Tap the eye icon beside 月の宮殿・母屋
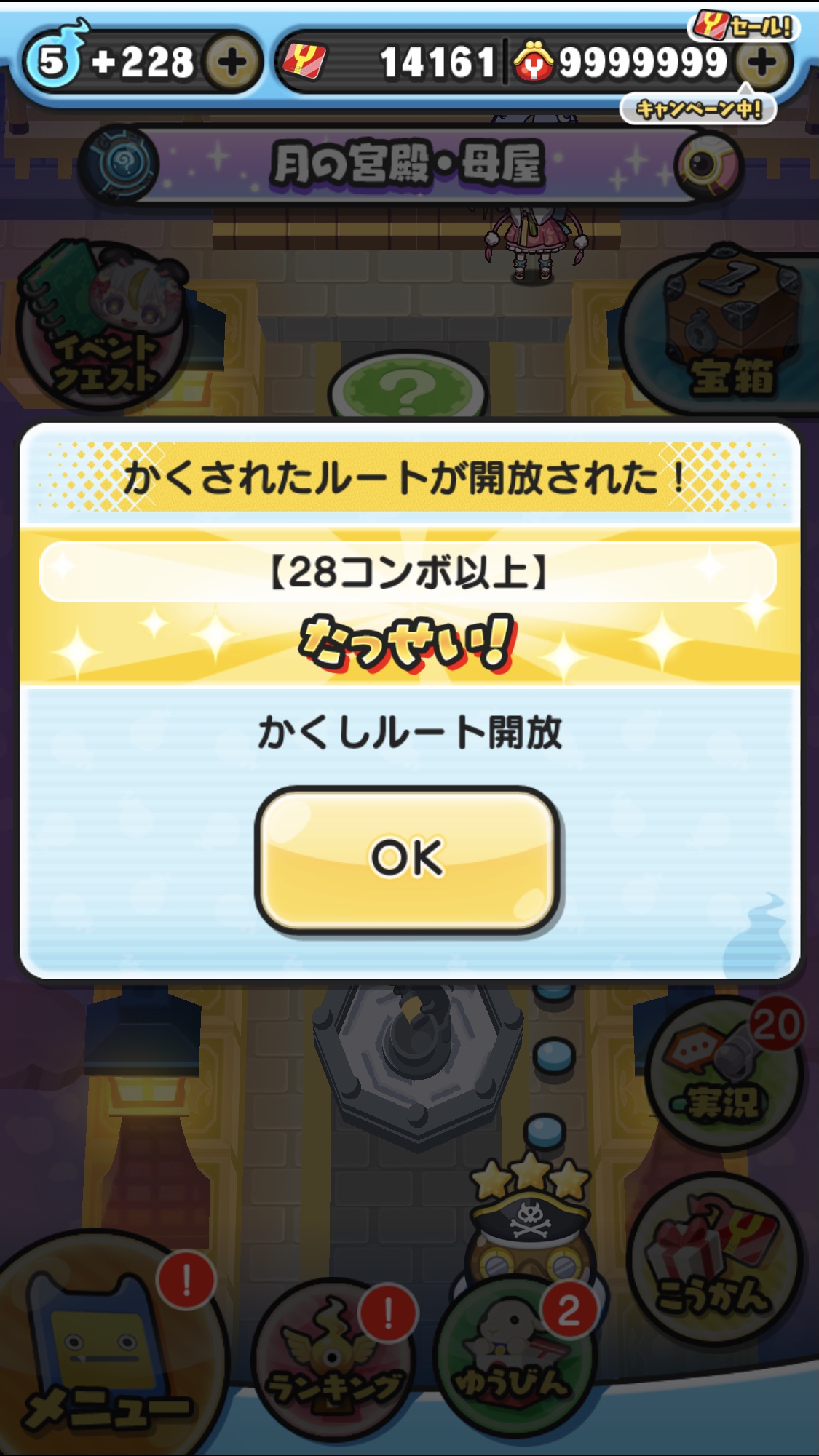This screenshot has height=1456, width=819. (x=705, y=164)
